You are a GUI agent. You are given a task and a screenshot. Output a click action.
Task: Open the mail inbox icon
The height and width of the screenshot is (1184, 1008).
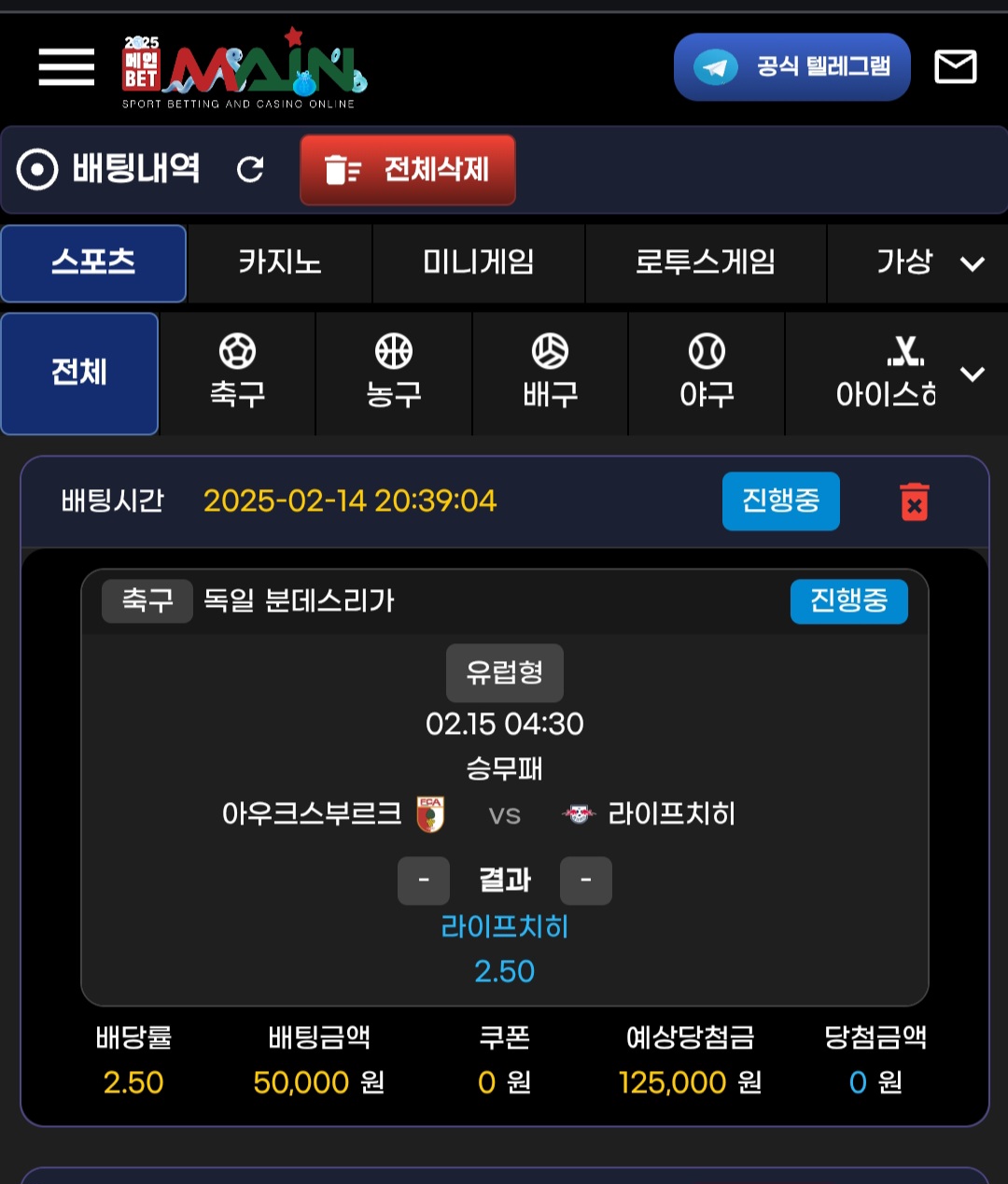(955, 67)
